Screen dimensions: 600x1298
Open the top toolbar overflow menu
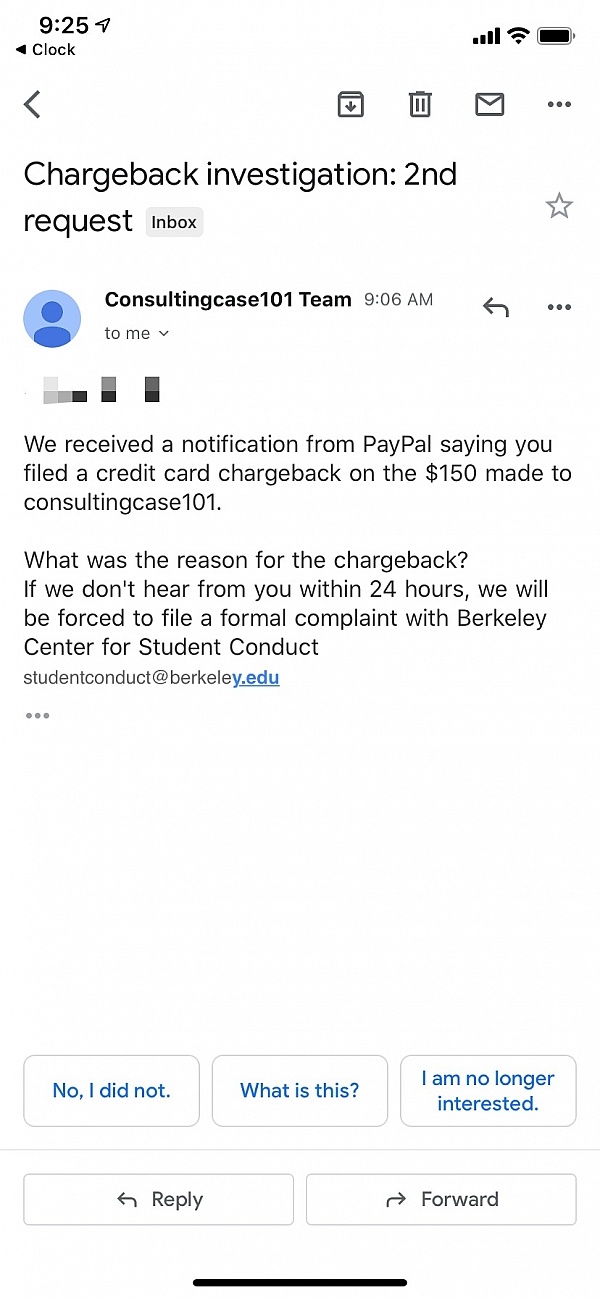(559, 104)
